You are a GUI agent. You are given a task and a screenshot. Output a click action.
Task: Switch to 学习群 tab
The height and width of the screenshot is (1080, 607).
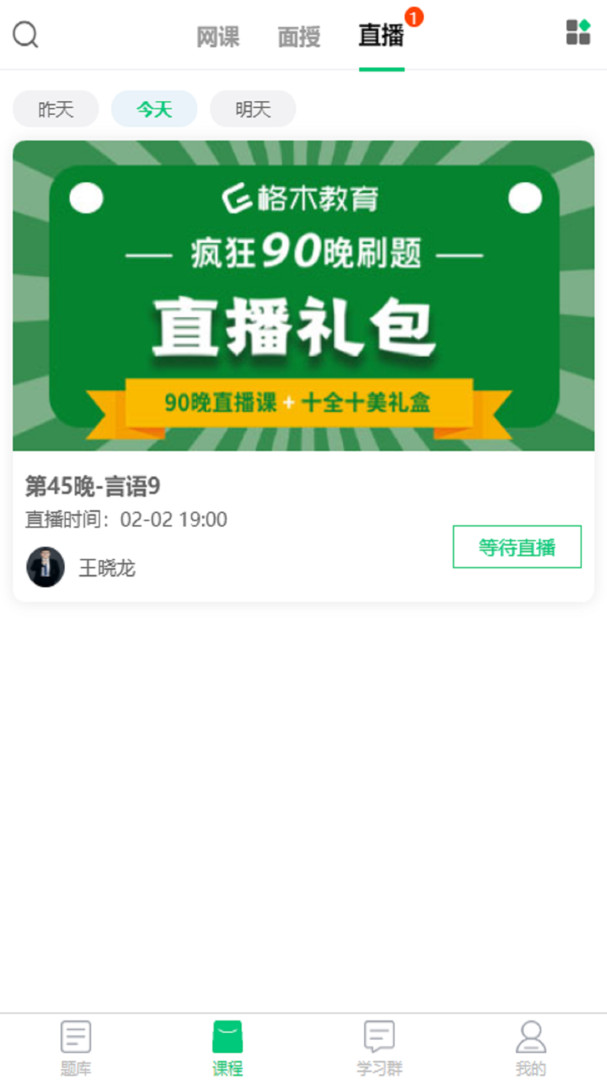[379, 1046]
